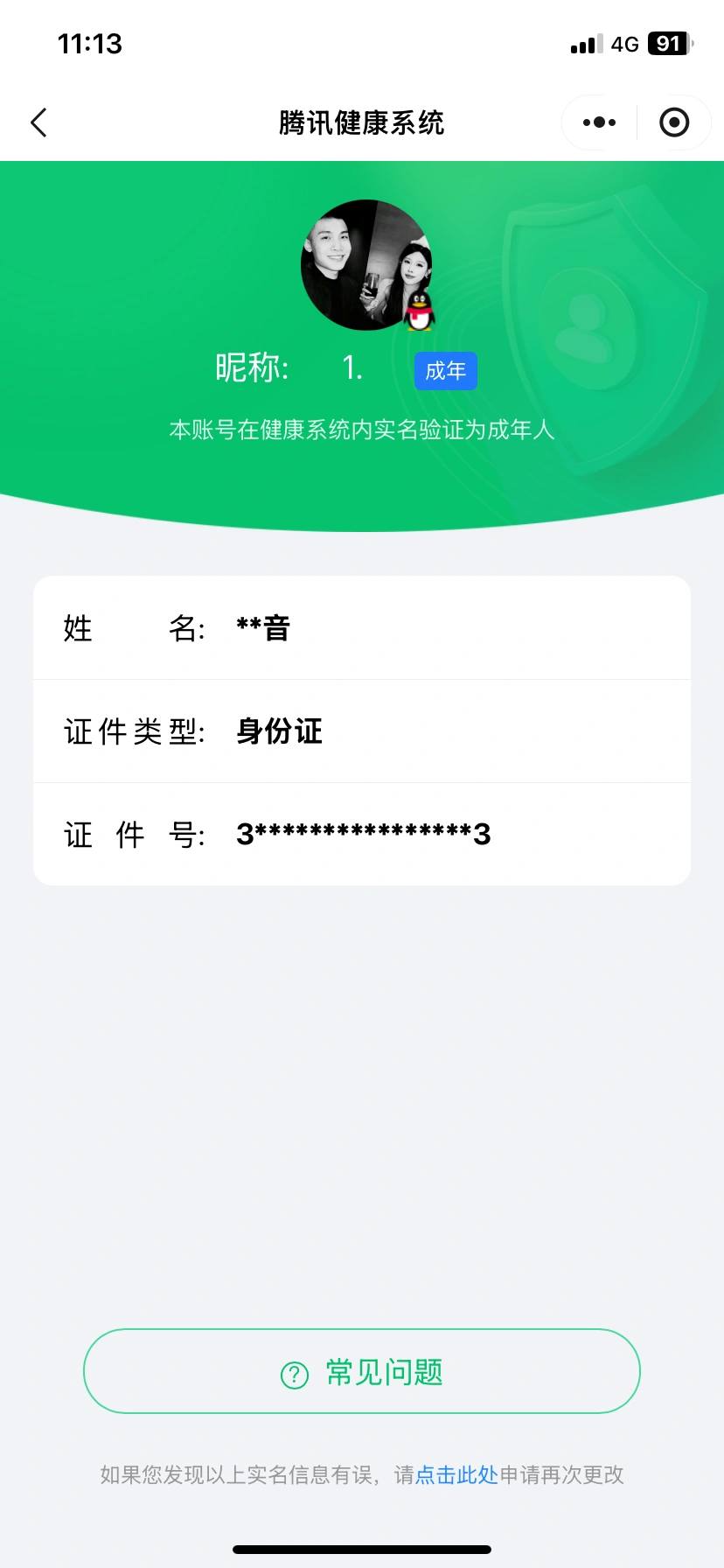Screen dimensions: 724x1568
Task: Click the QQ penguin icon on the avatar
Action: (419, 311)
